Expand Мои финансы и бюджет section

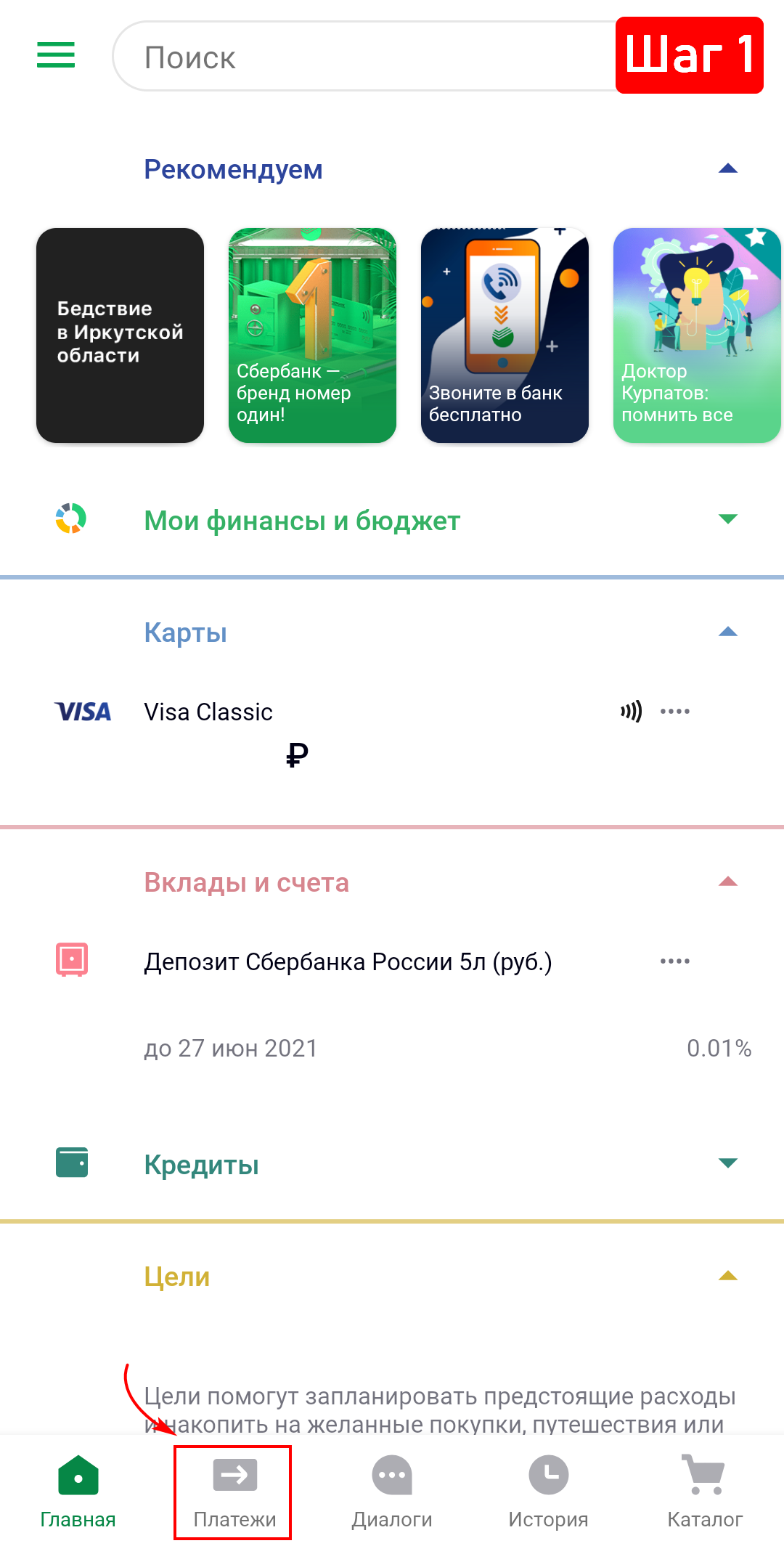(x=727, y=519)
